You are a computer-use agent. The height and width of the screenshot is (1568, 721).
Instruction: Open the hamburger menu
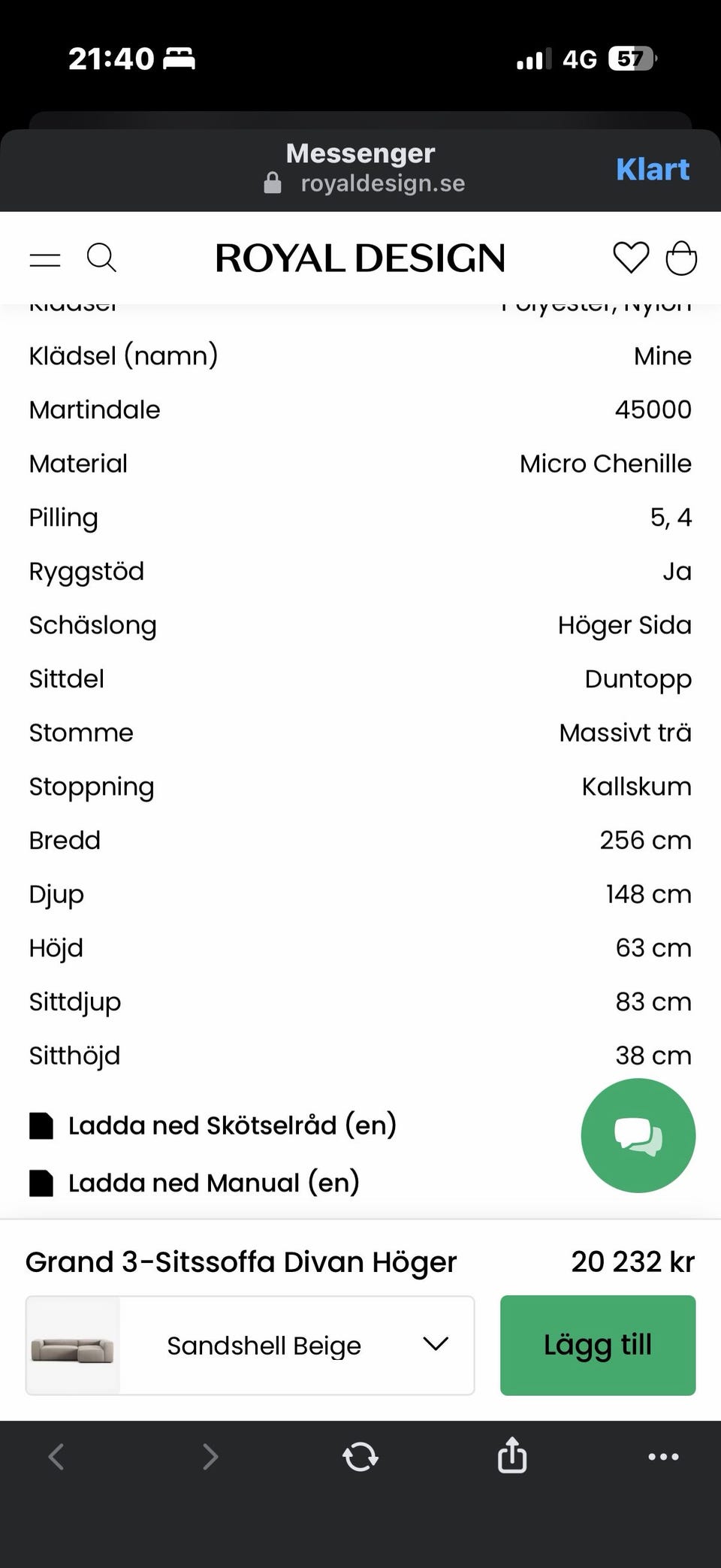pos(45,259)
